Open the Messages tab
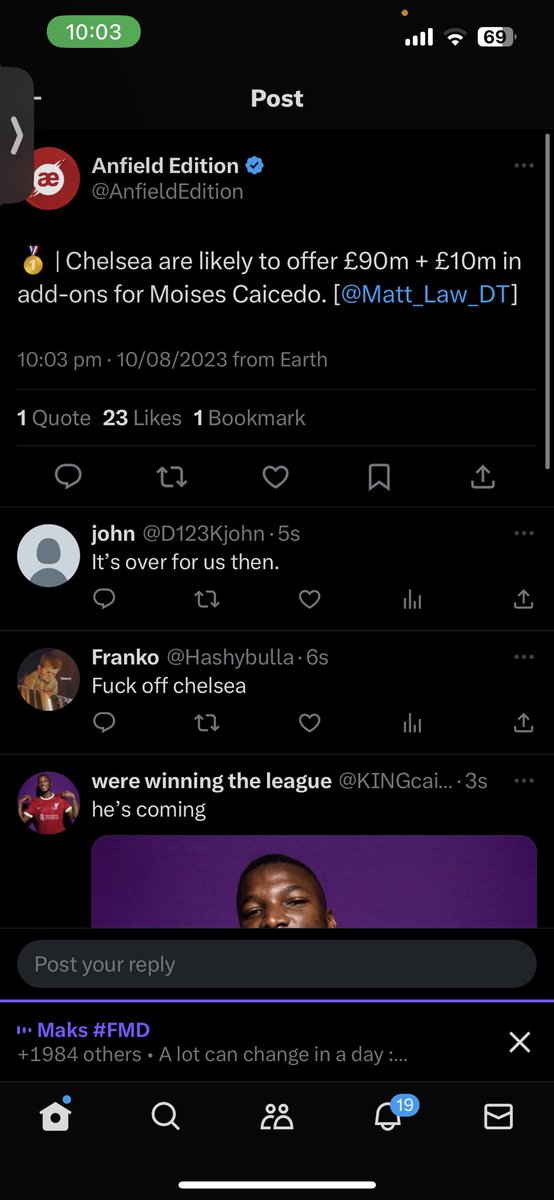The image size is (554, 1200). (498, 1117)
